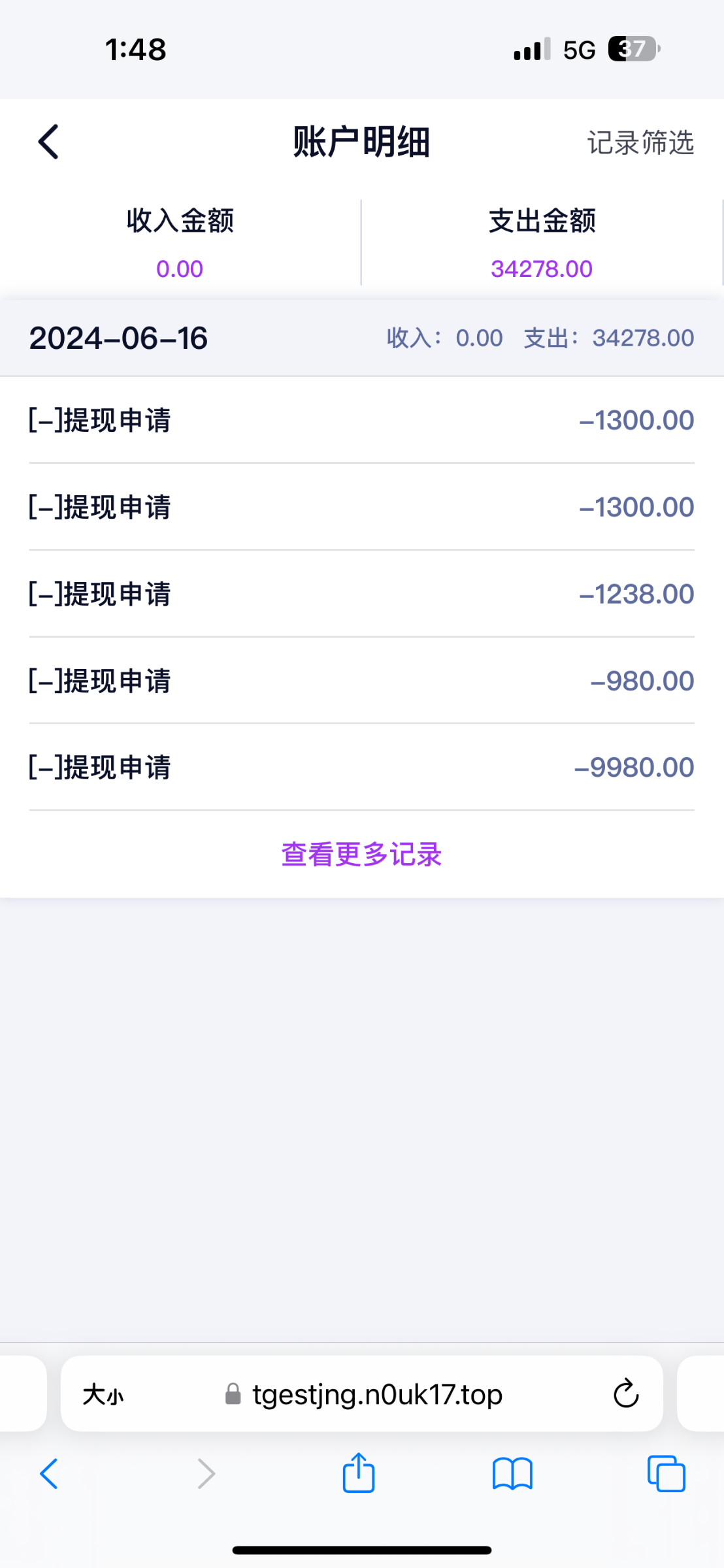Navigate back in Safari's bottom toolbar
Image resolution: width=724 pixels, height=1568 pixels.
click(x=49, y=1474)
